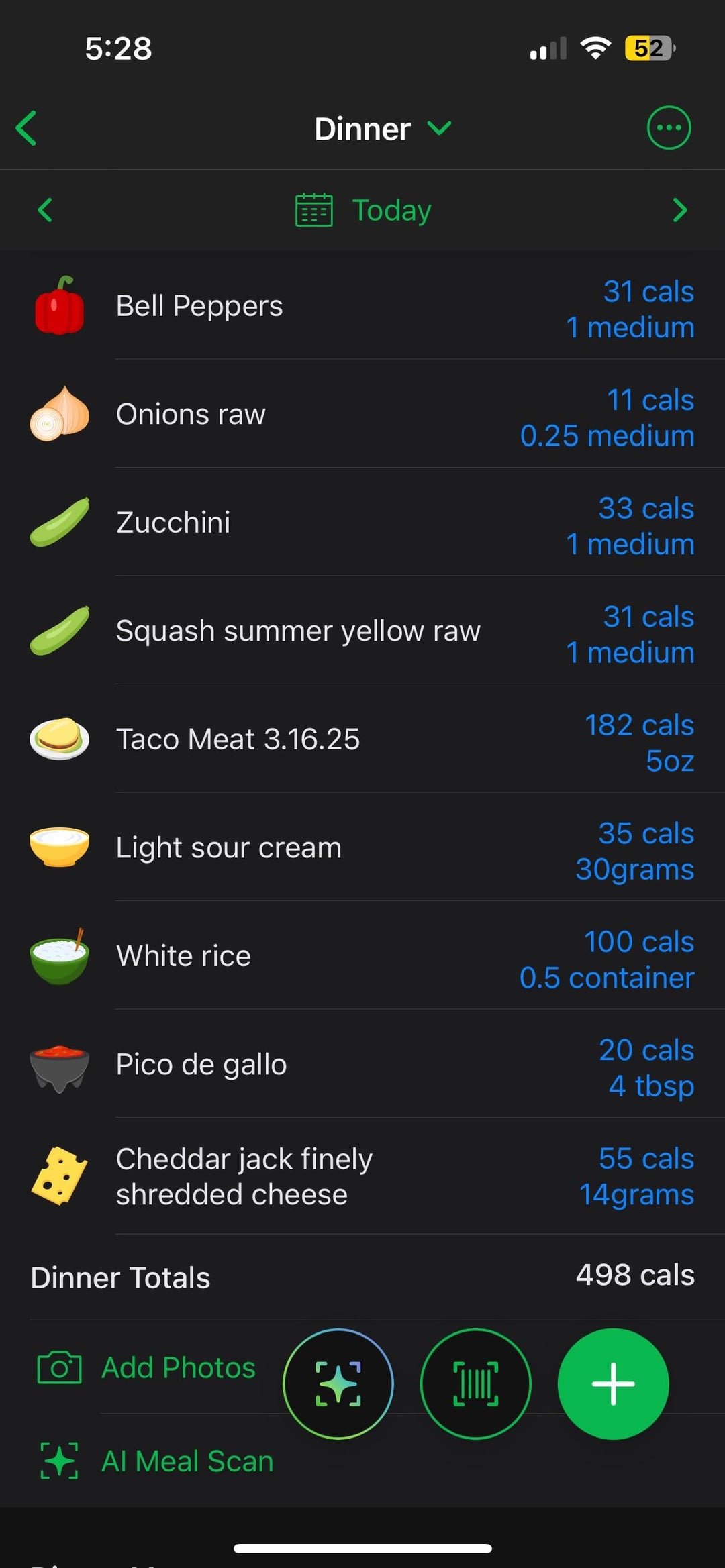Screen dimensions: 725x1568
Task: Go to the next day
Action: tap(680, 210)
